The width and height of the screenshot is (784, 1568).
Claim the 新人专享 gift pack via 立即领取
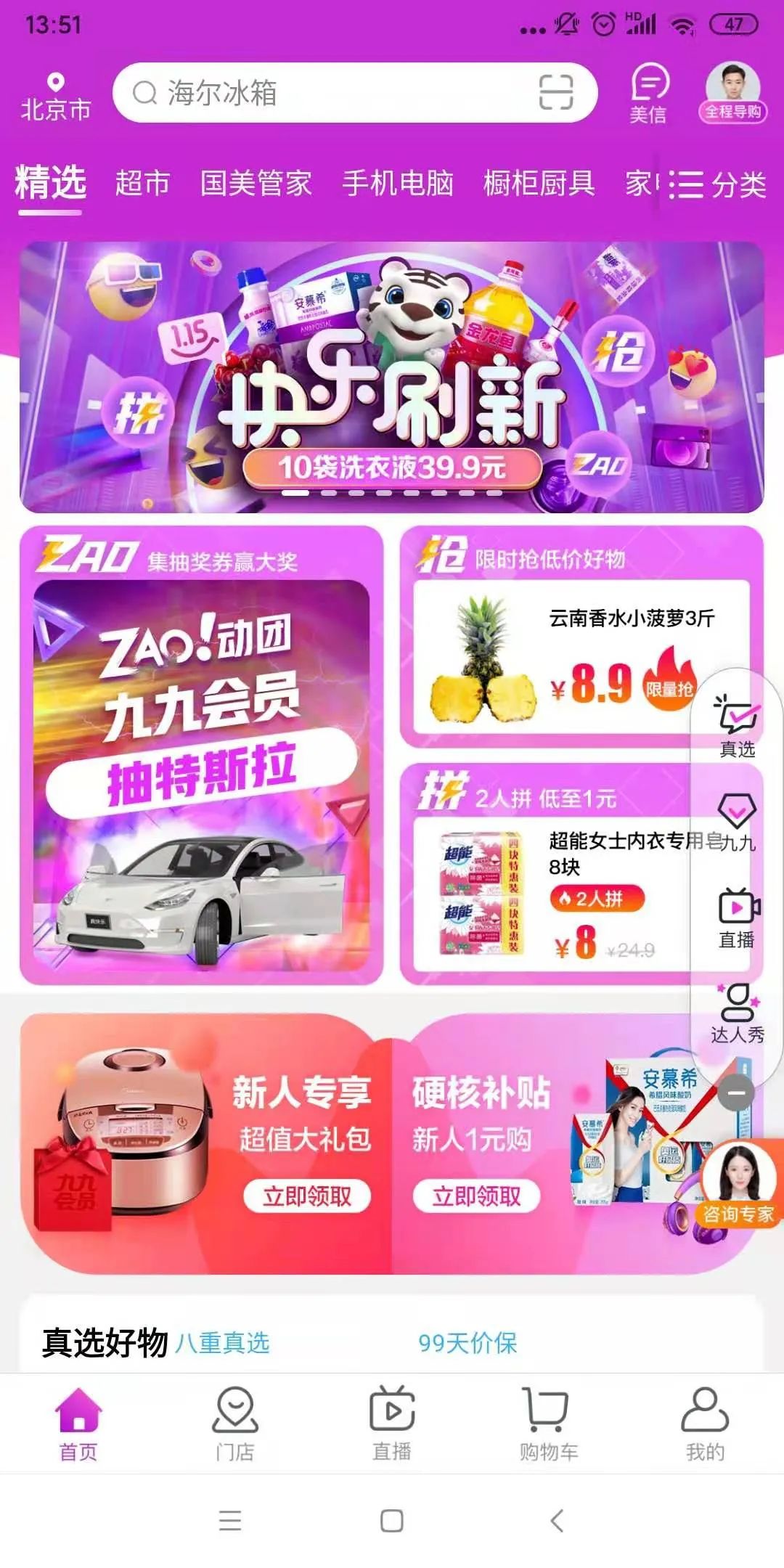[306, 1196]
